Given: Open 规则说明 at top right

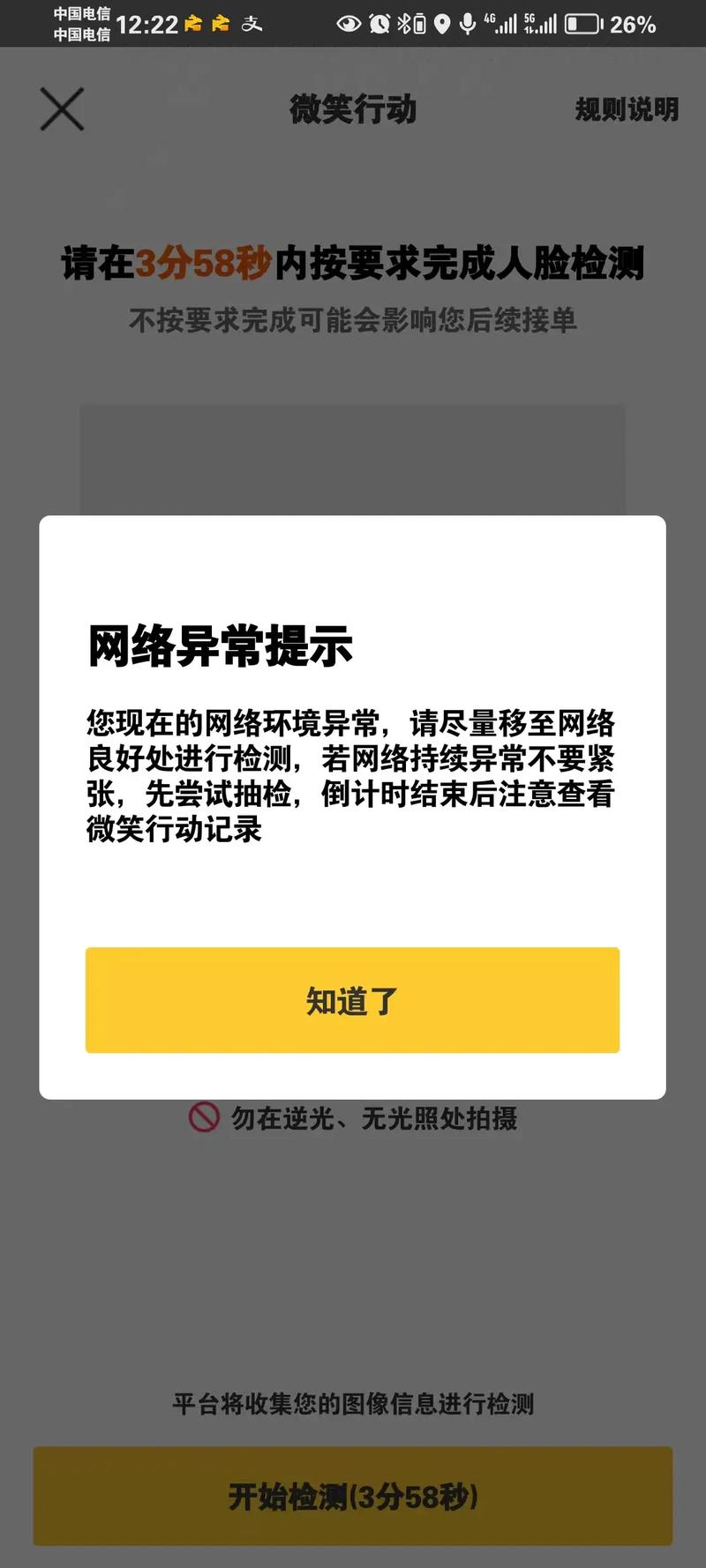Looking at the screenshot, I should pyautogui.click(x=627, y=109).
